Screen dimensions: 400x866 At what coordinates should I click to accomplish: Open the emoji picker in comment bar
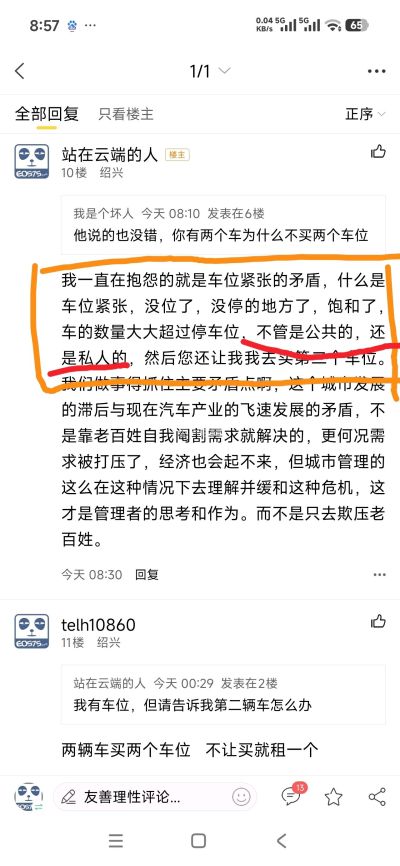[x=241, y=796]
